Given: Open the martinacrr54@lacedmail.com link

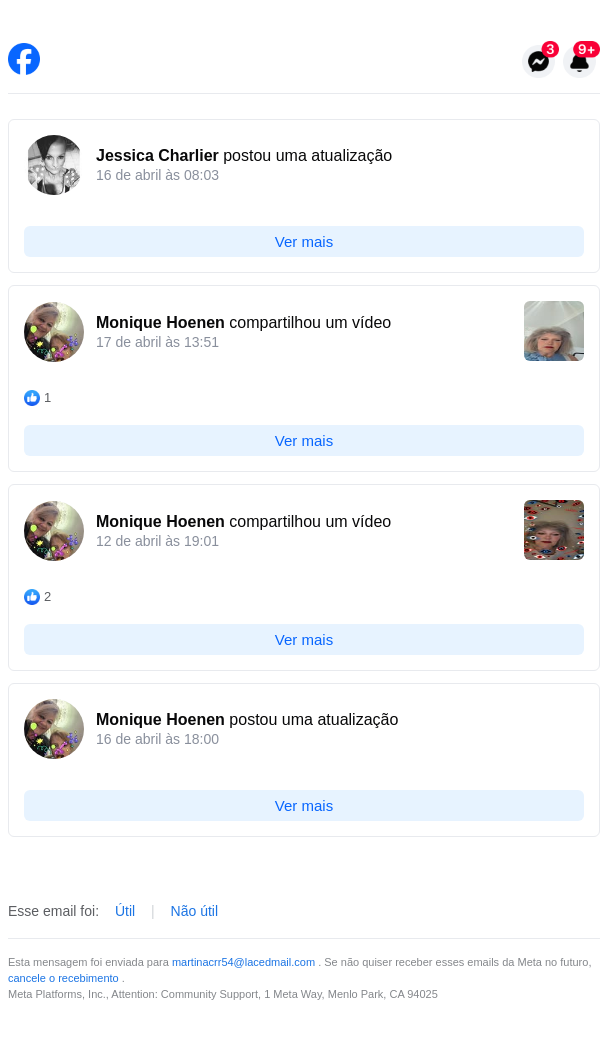Looking at the screenshot, I should (243, 962).
